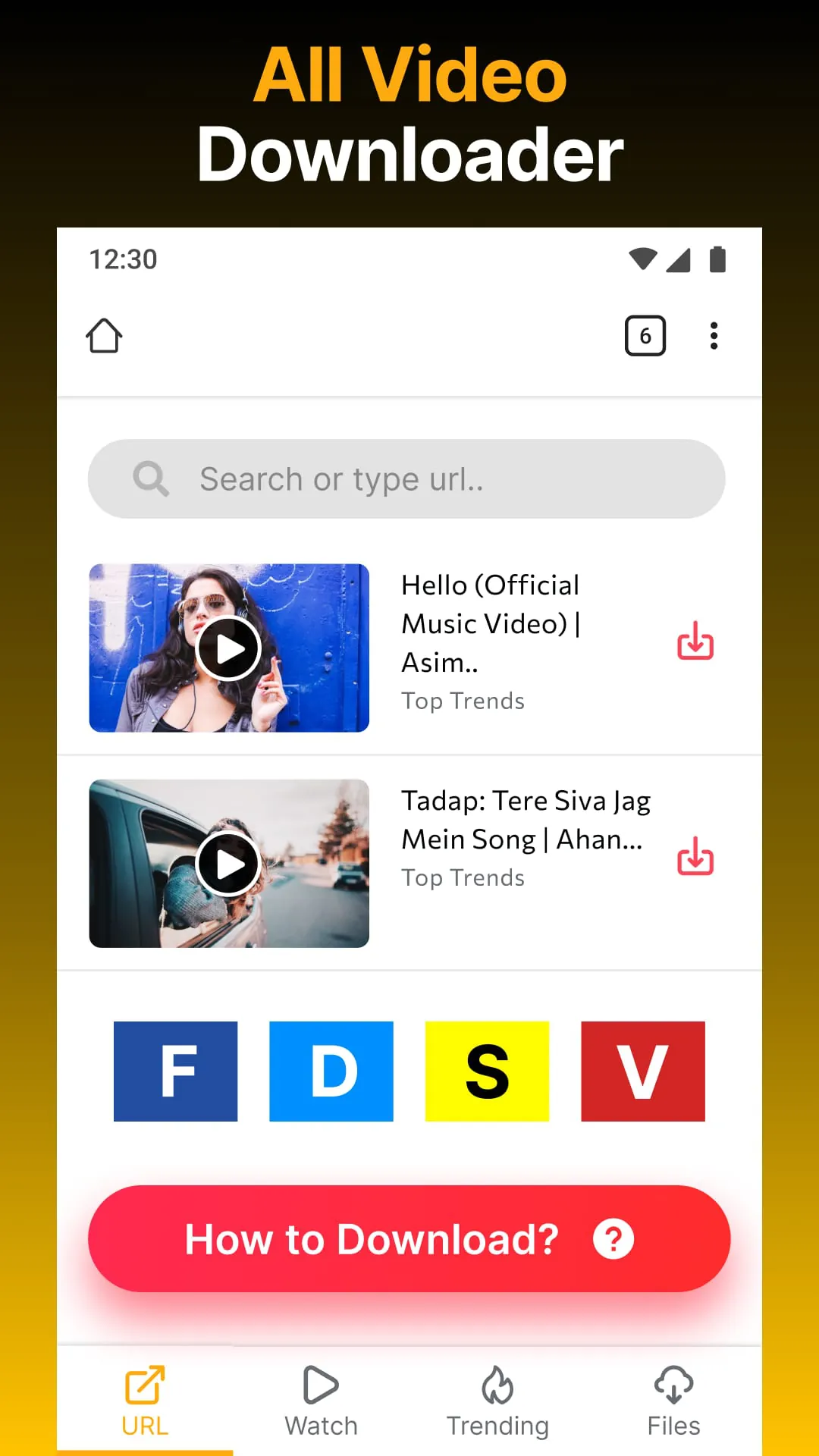Open the Tadap video thumbnail image

pos(228,863)
